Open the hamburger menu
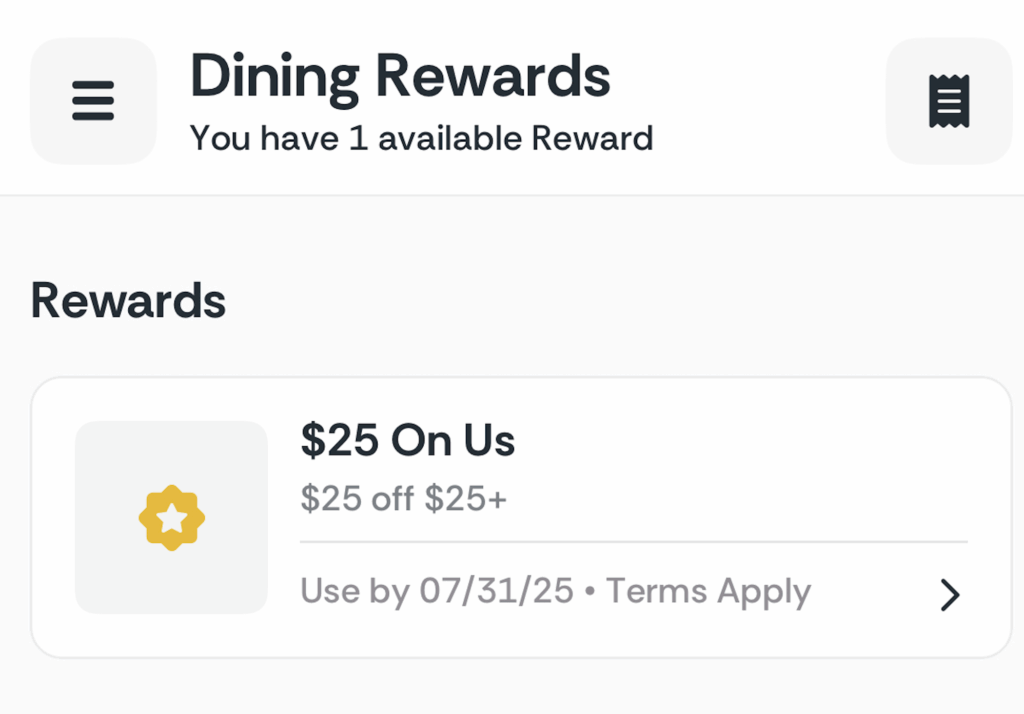Image resolution: width=1024 pixels, height=714 pixels. [x=93, y=101]
